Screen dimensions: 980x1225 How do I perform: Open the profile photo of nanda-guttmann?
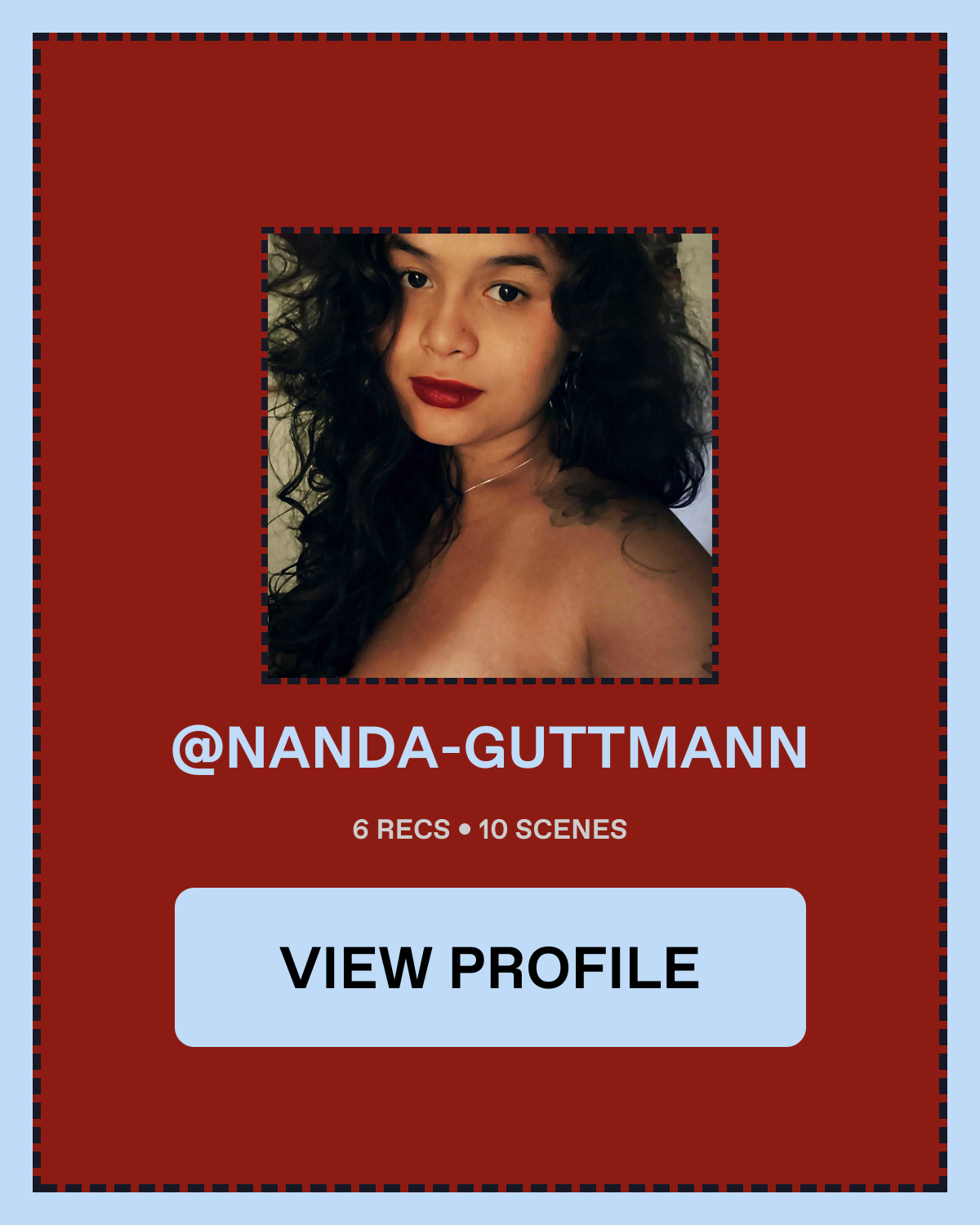click(490, 455)
